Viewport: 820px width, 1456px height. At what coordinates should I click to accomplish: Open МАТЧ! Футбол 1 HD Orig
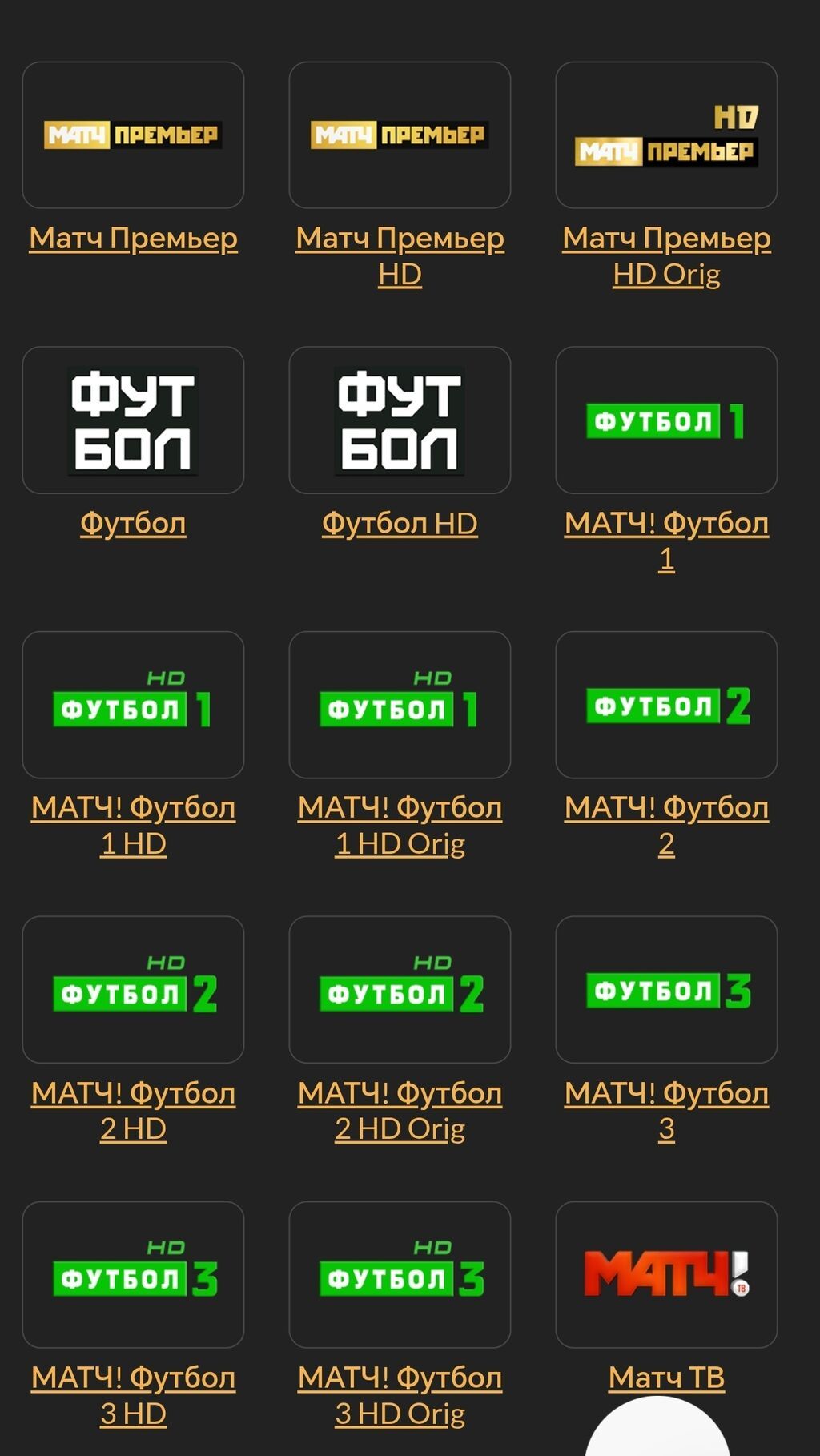[400, 825]
